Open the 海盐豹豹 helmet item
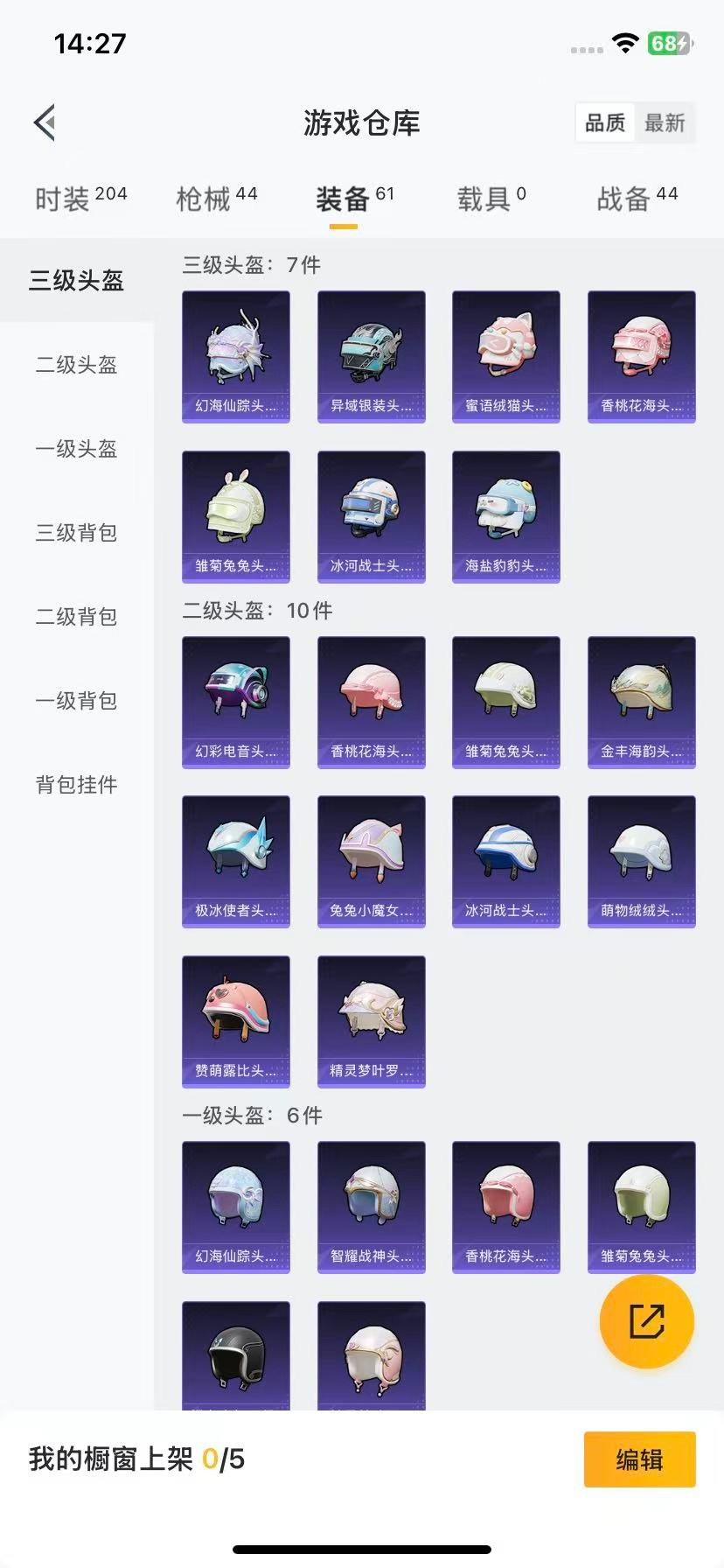 click(505, 516)
